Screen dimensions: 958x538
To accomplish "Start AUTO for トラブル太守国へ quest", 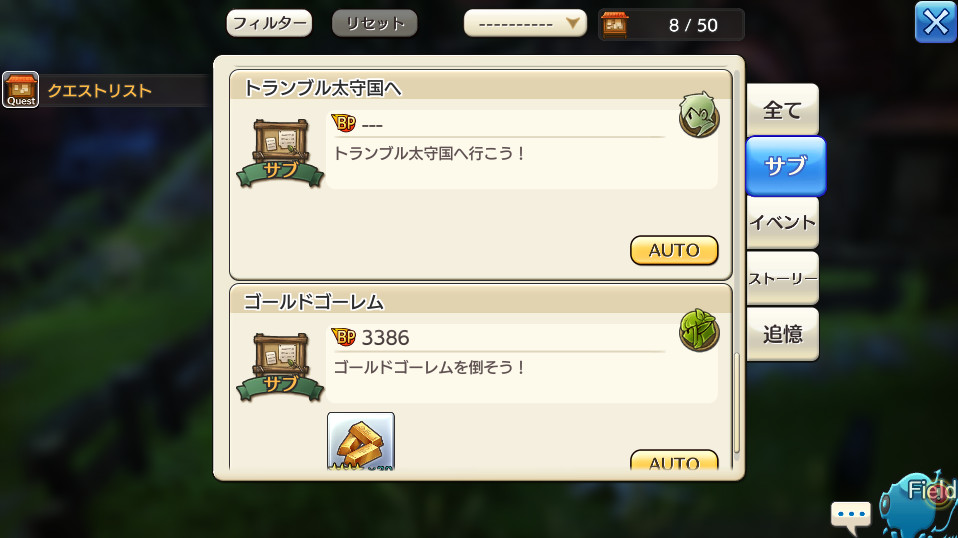I will [x=674, y=250].
